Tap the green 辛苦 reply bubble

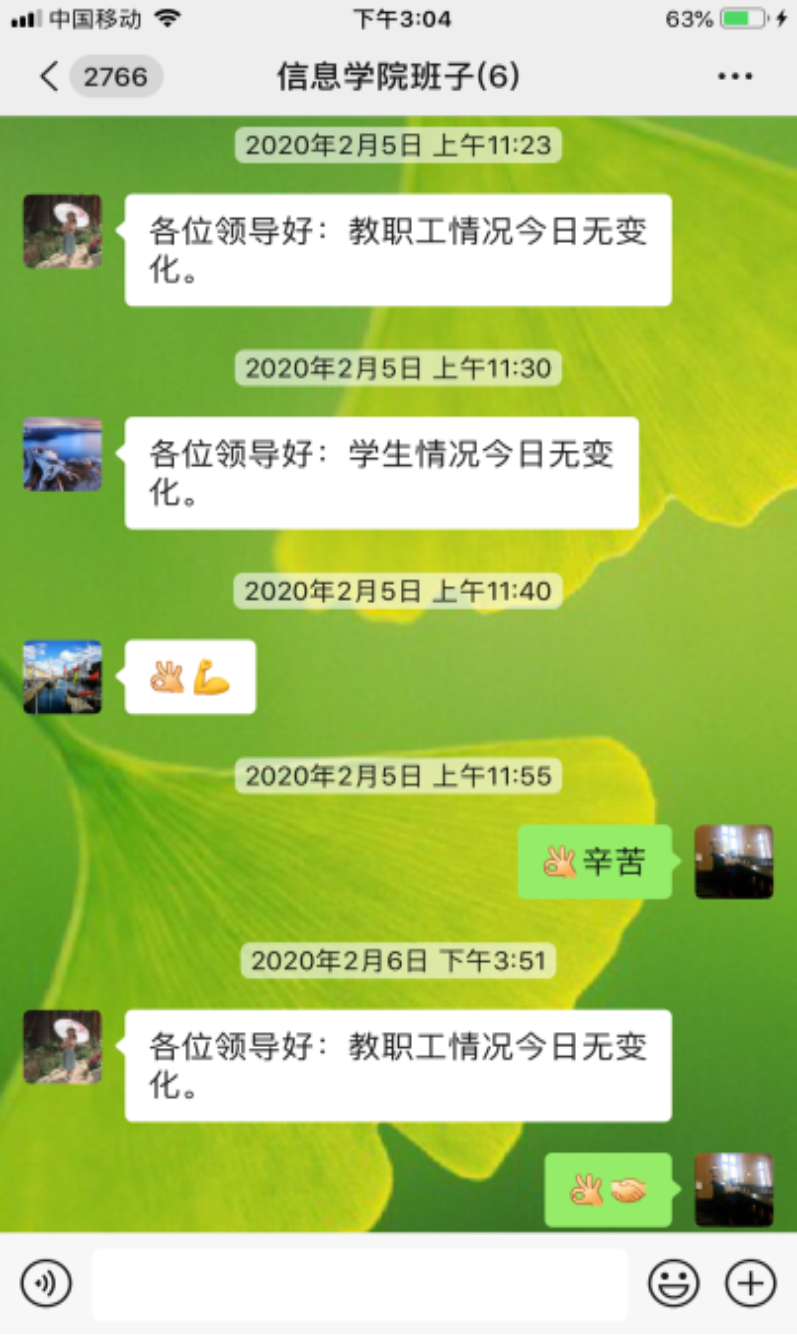(x=594, y=862)
